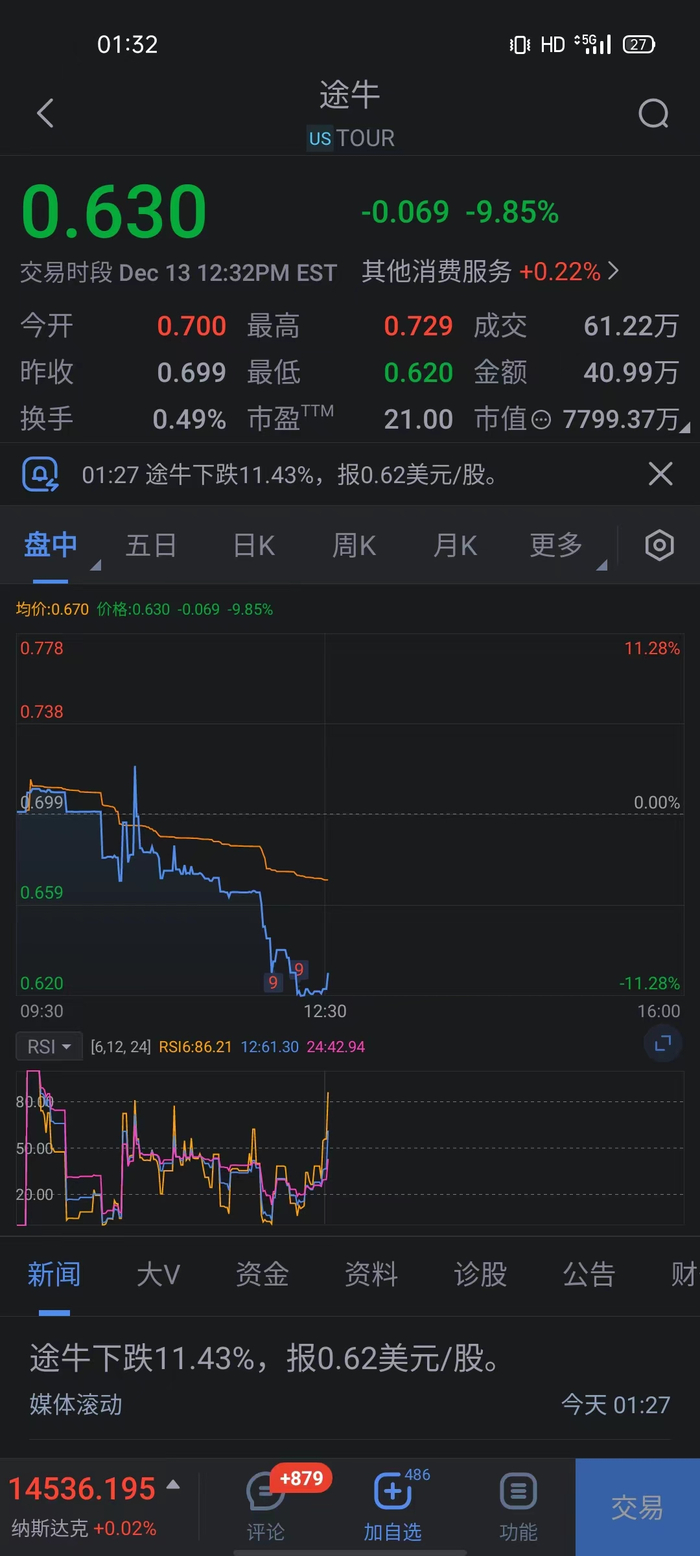Dismiss the 途牛下跌 alert banner
The image size is (700, 1556).
[660, 474]
